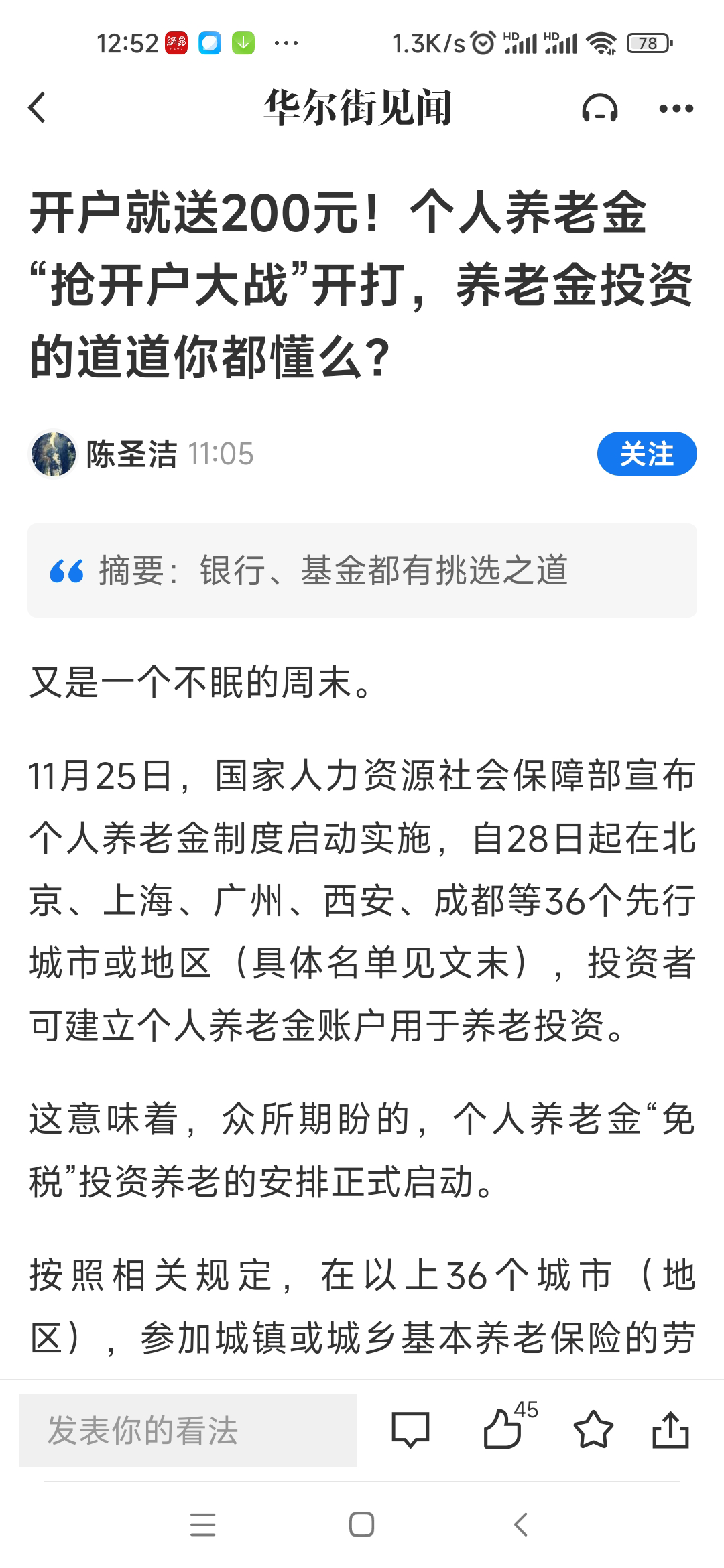The height and width of the screenshot is (1568, 724).
Task: Go to the system home screen
Action: click(x=361, y=1524)
